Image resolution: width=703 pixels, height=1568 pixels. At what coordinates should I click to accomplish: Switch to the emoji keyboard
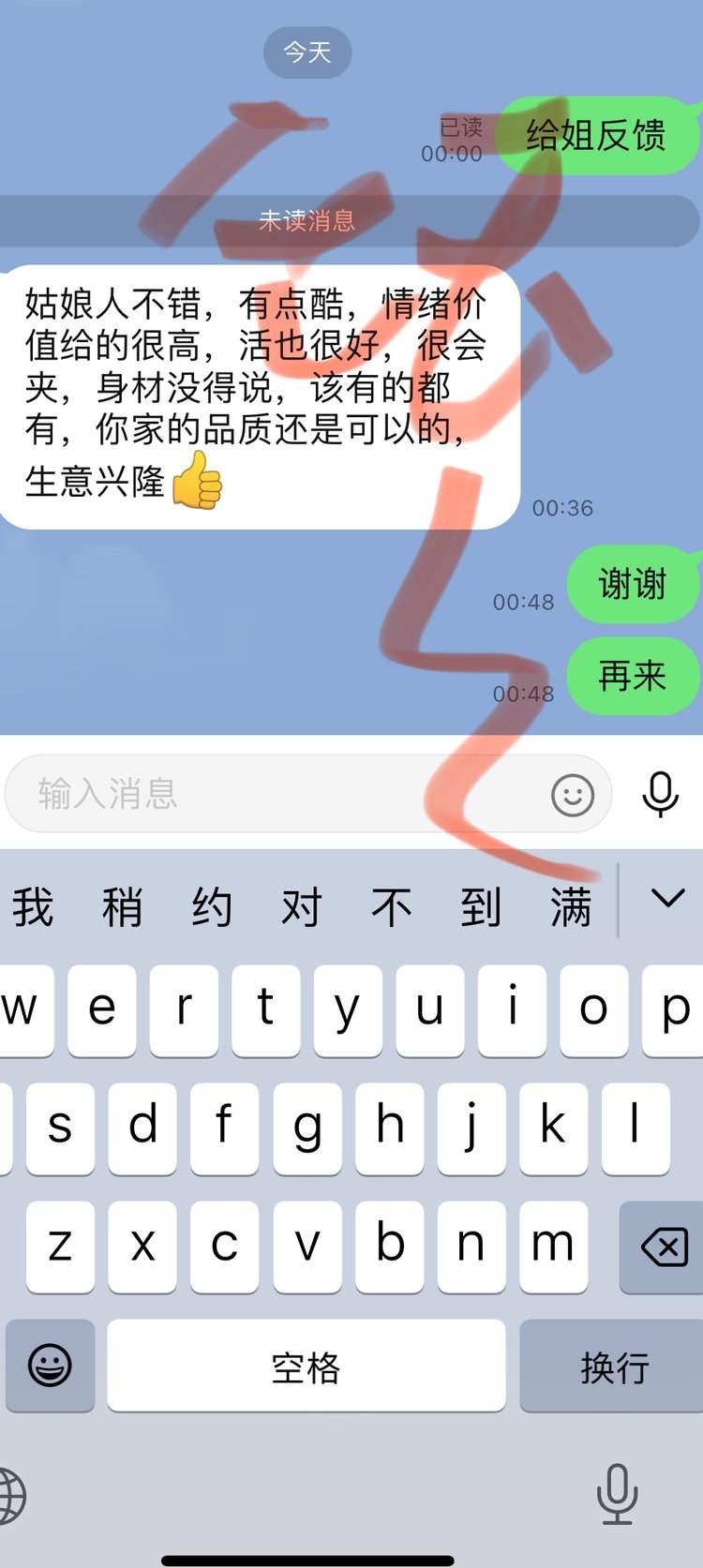50,1365
